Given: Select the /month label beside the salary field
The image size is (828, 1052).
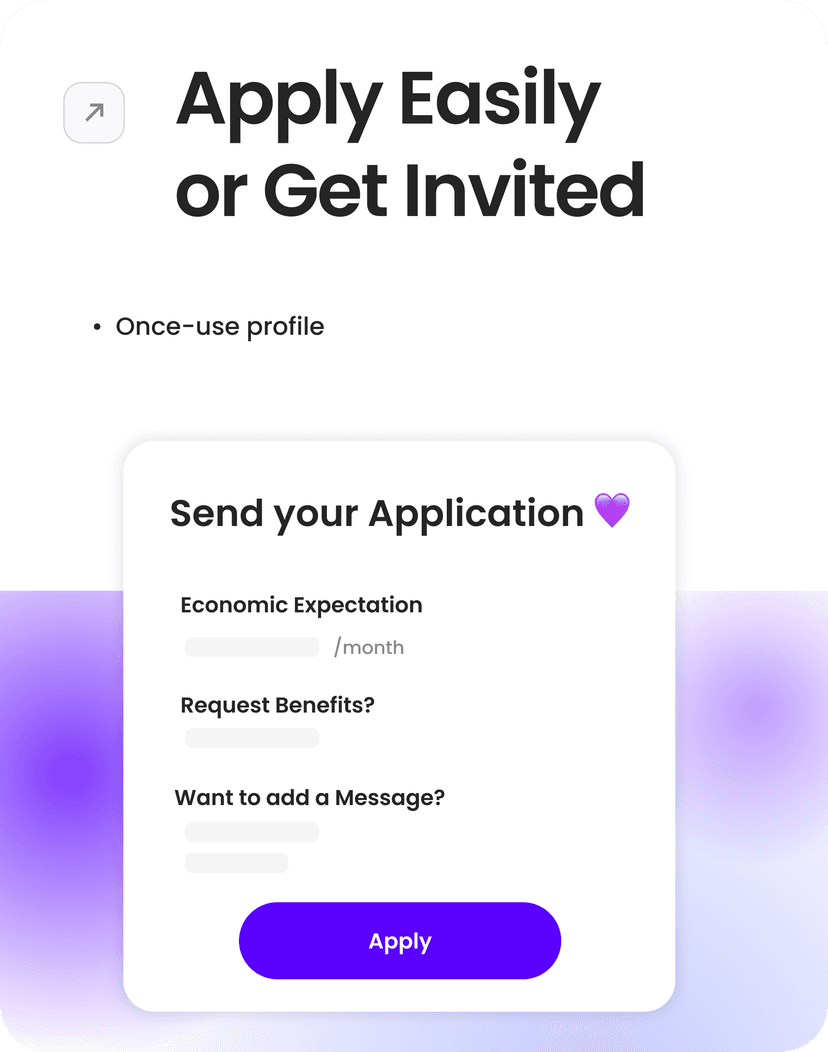Looking at the screenshot, I should pos(371,647).
